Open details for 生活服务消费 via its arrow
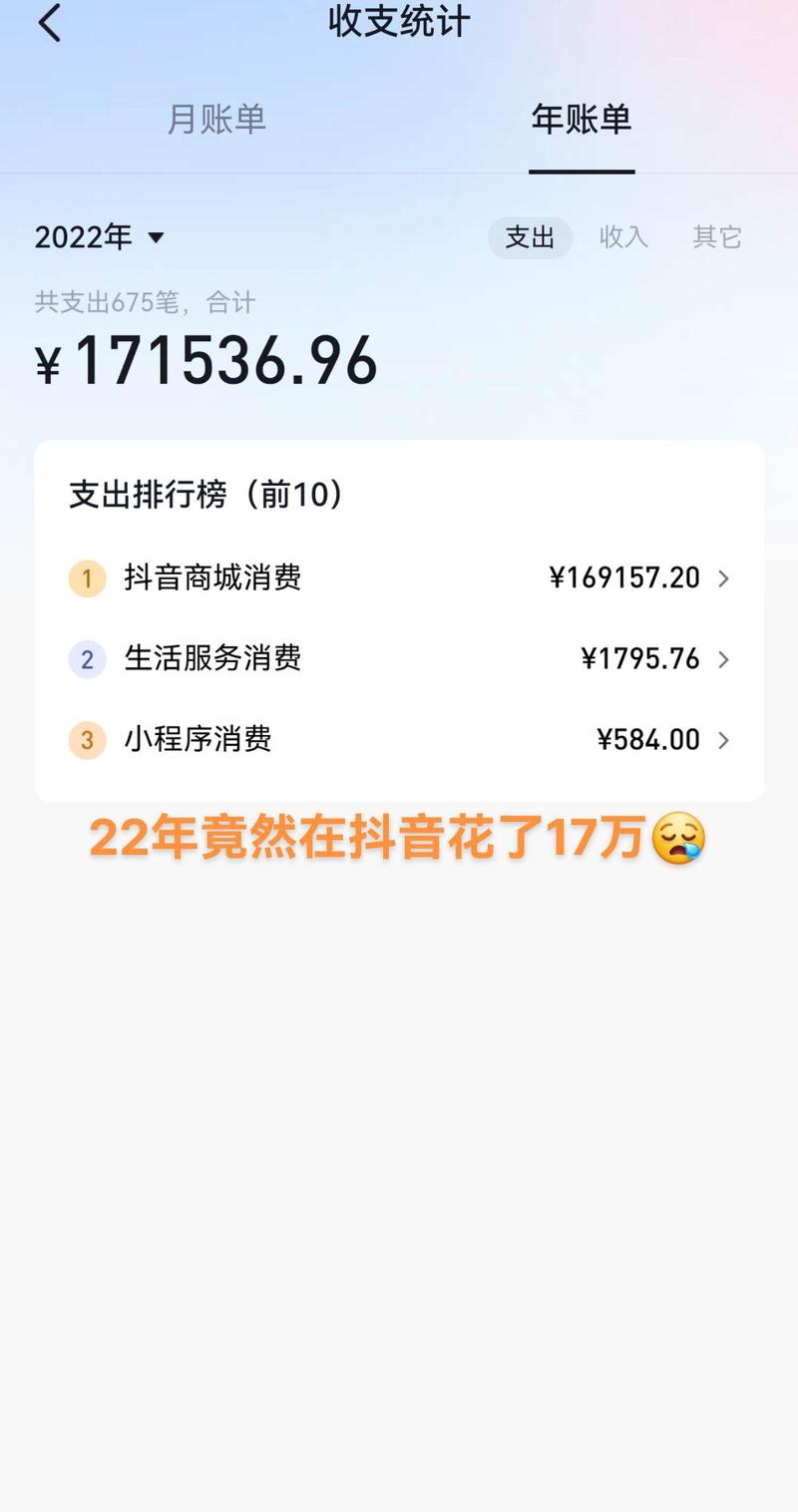Viewport: 798px width, 1512px height. point(724,659)
